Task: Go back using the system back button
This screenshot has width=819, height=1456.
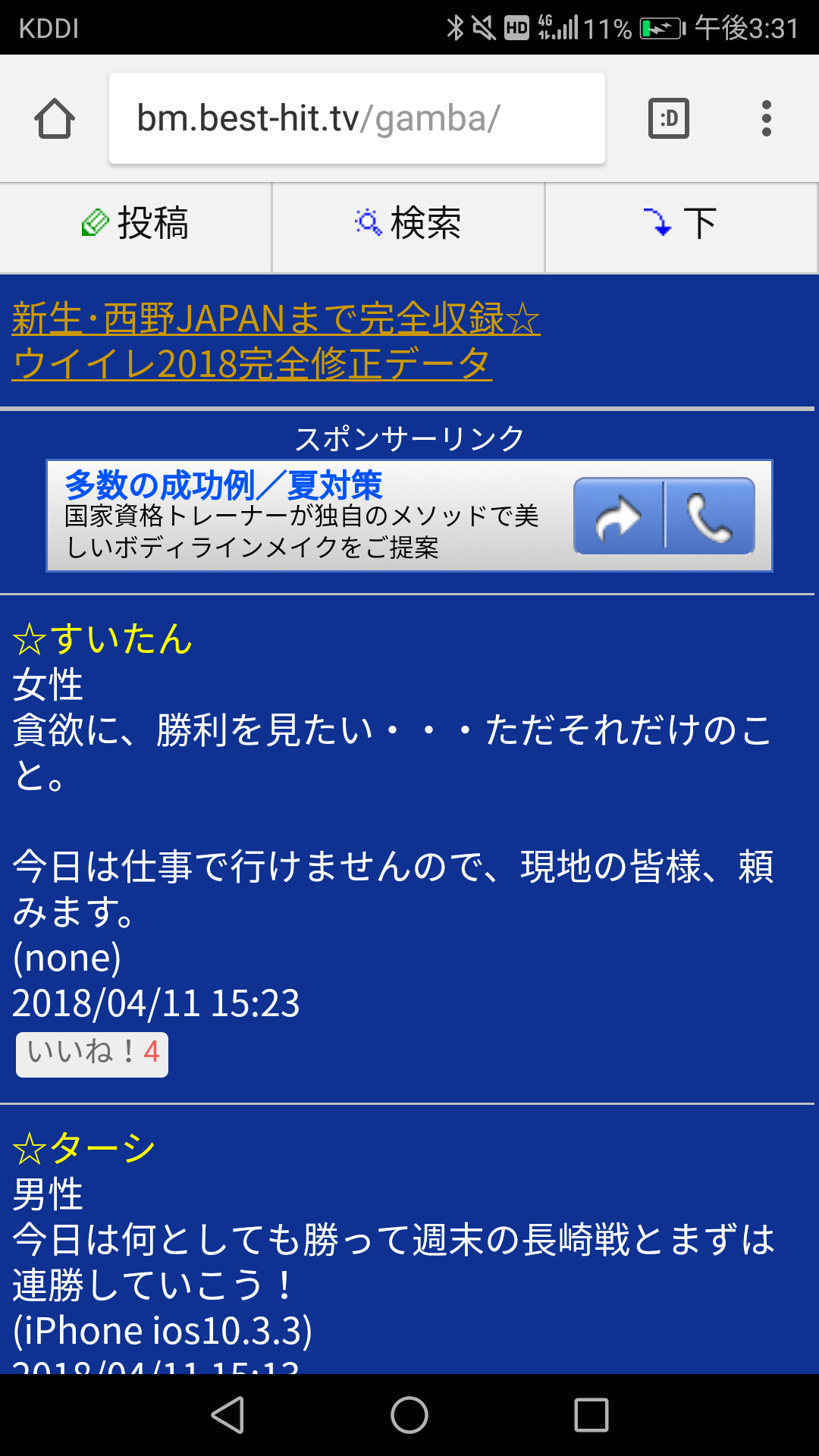Action: [x=227, y=1415]
